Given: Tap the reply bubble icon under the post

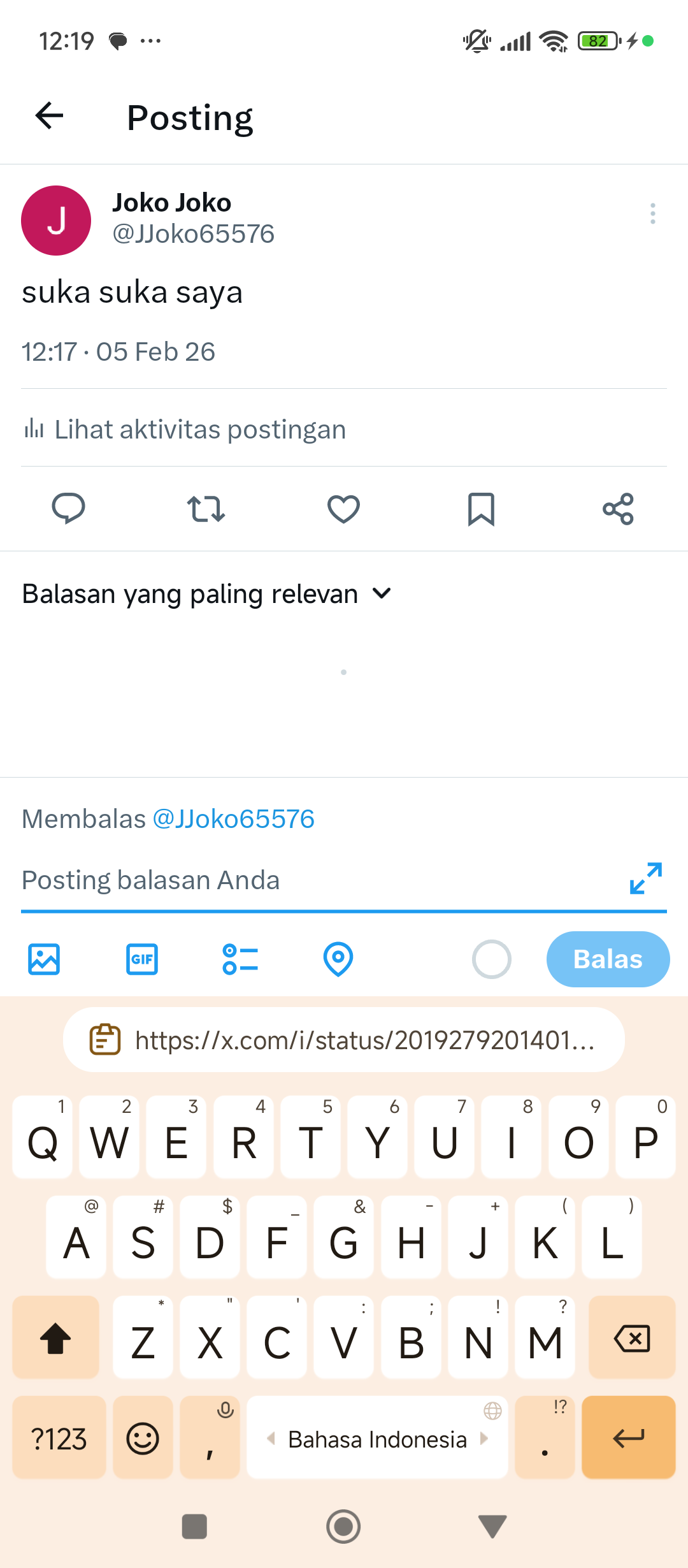Looking at the screenshot, I should coord(68,509).
